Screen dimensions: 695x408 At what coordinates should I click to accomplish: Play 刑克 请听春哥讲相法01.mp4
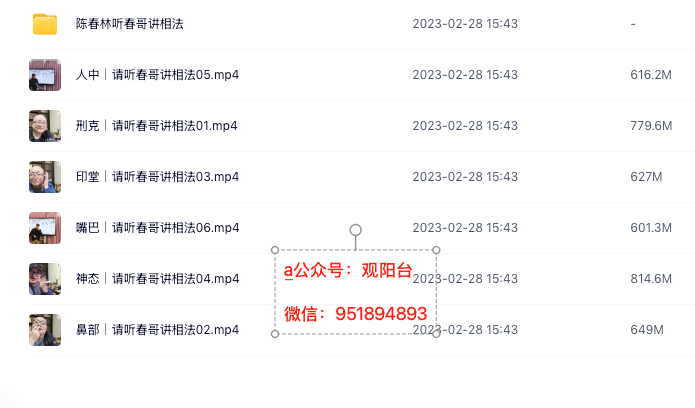156,126
